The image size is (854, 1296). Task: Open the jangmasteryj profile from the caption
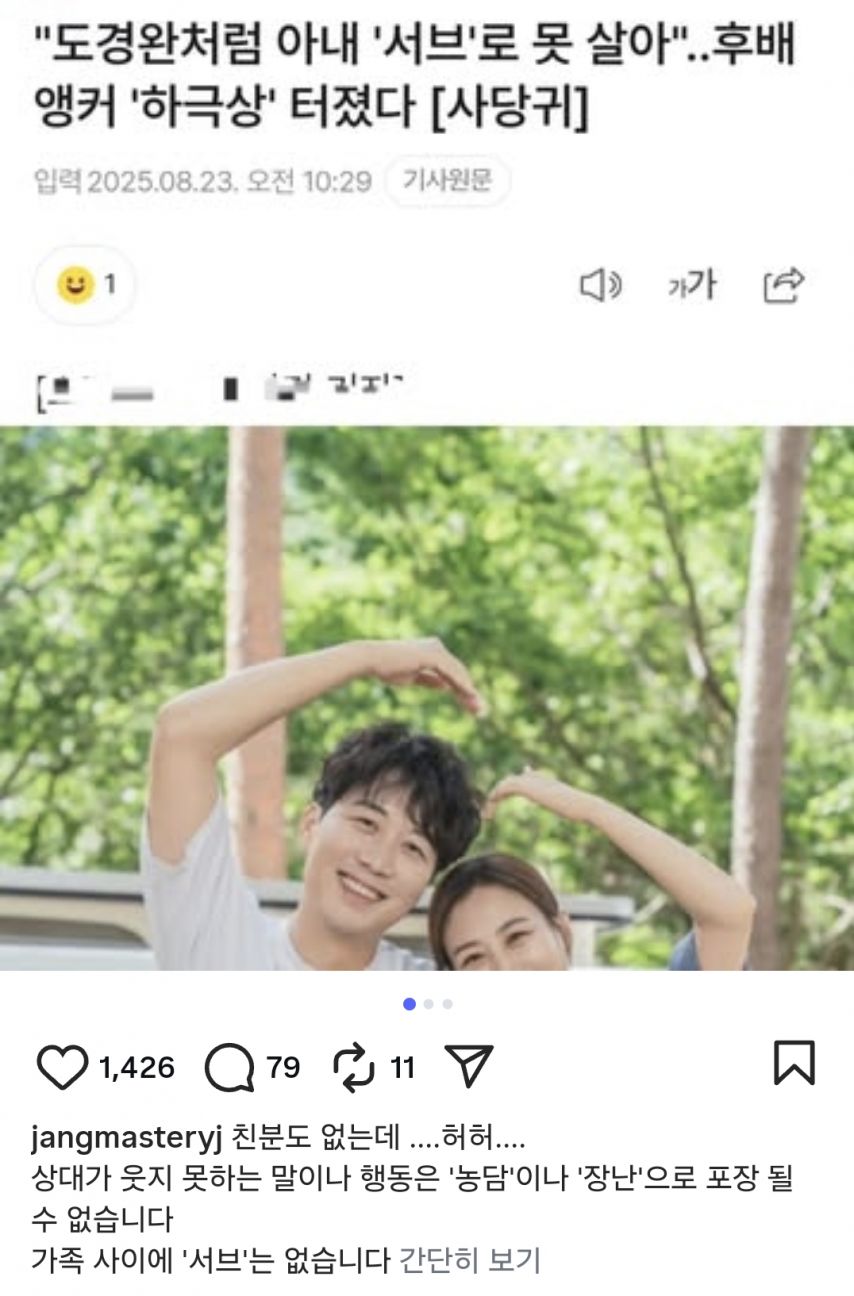[x=126, y=1138]
